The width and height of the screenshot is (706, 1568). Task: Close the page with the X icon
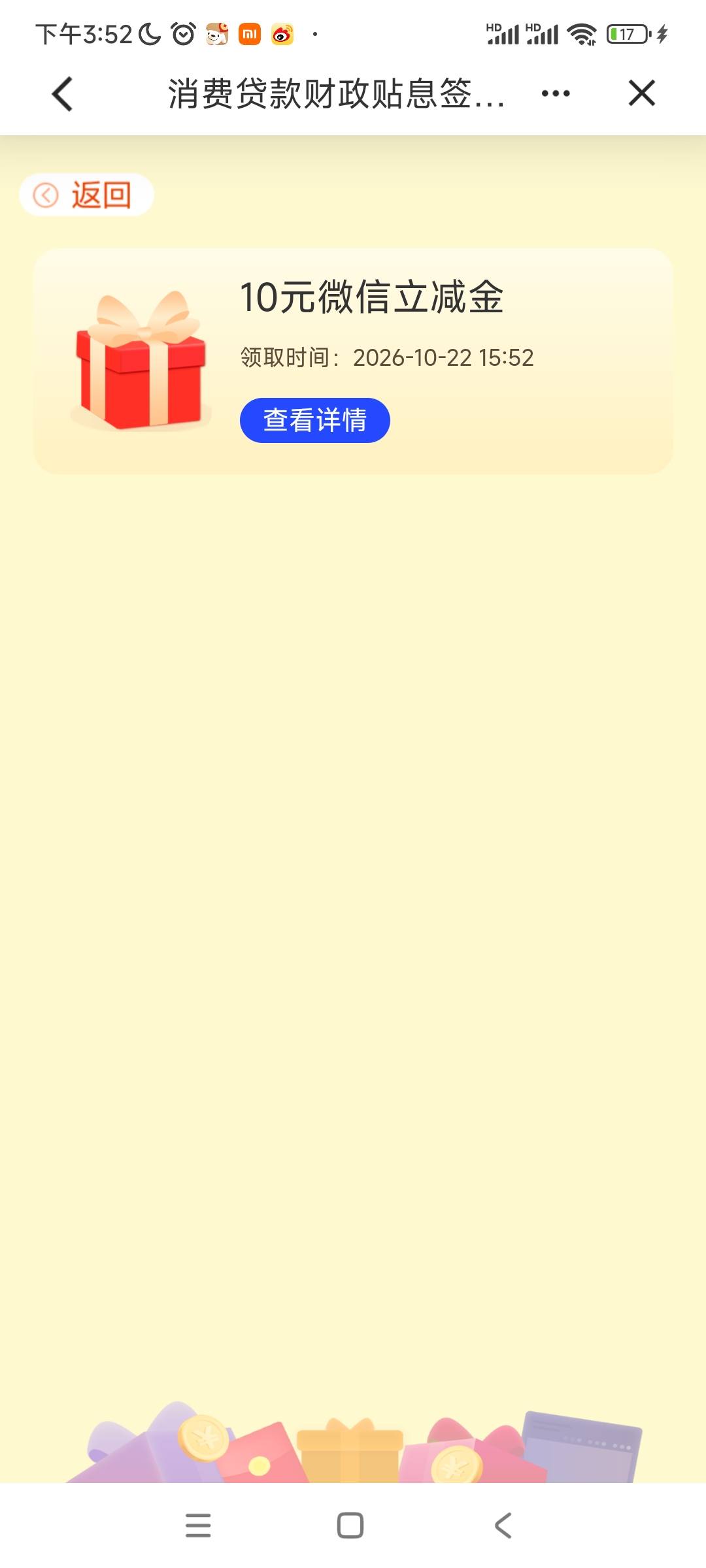[x=641, y=93]
